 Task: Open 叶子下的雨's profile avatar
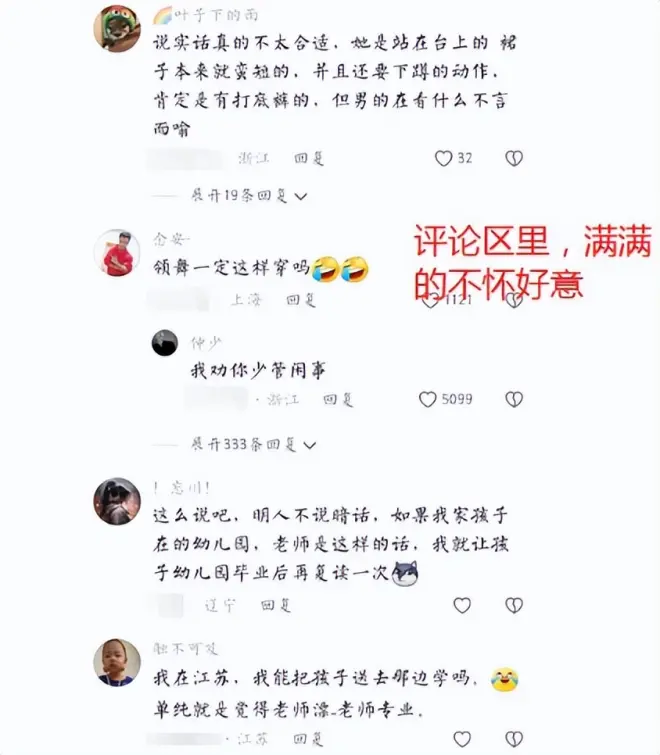tap(117, 28)
